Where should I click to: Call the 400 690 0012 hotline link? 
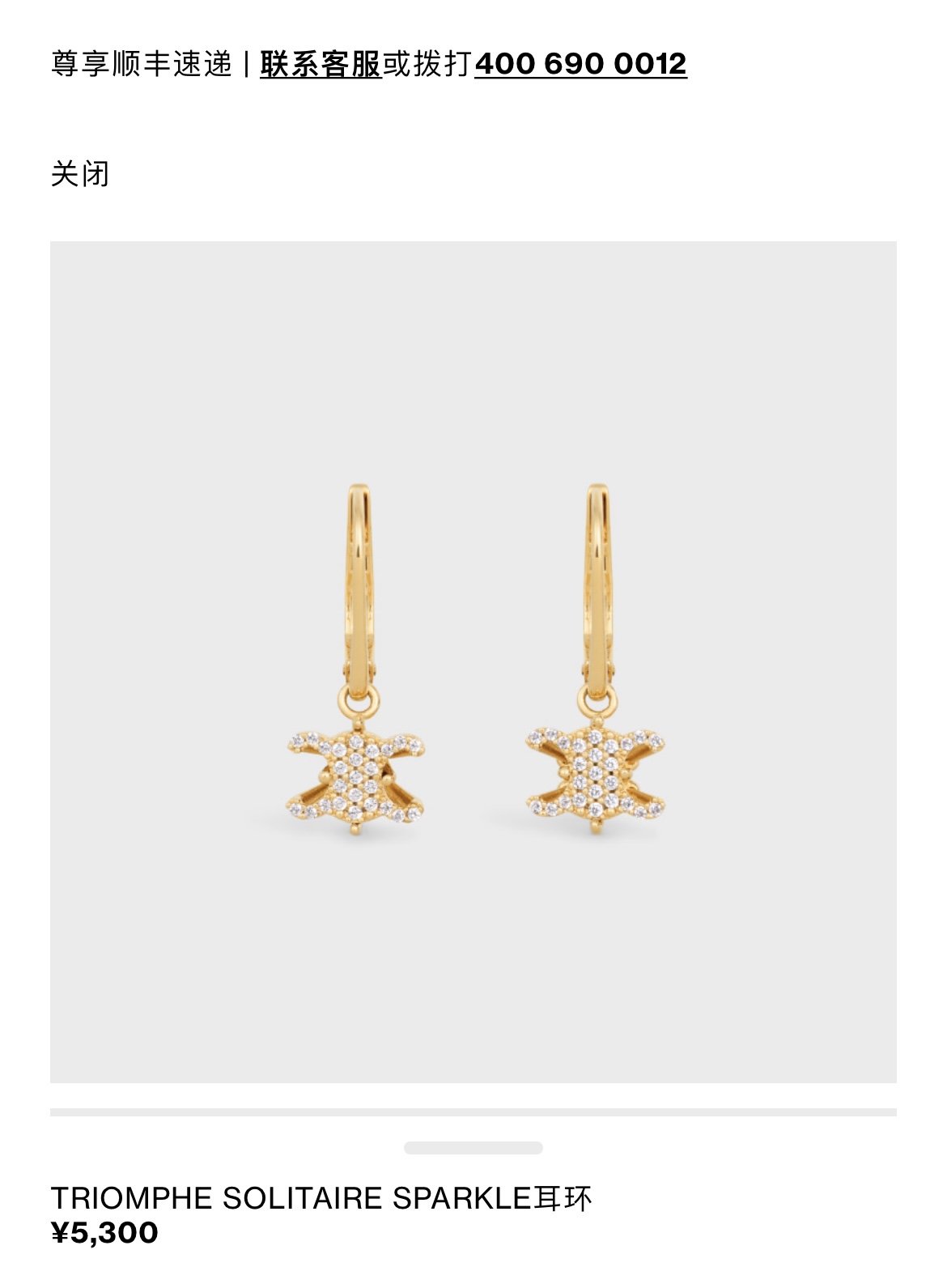[580, 63]
